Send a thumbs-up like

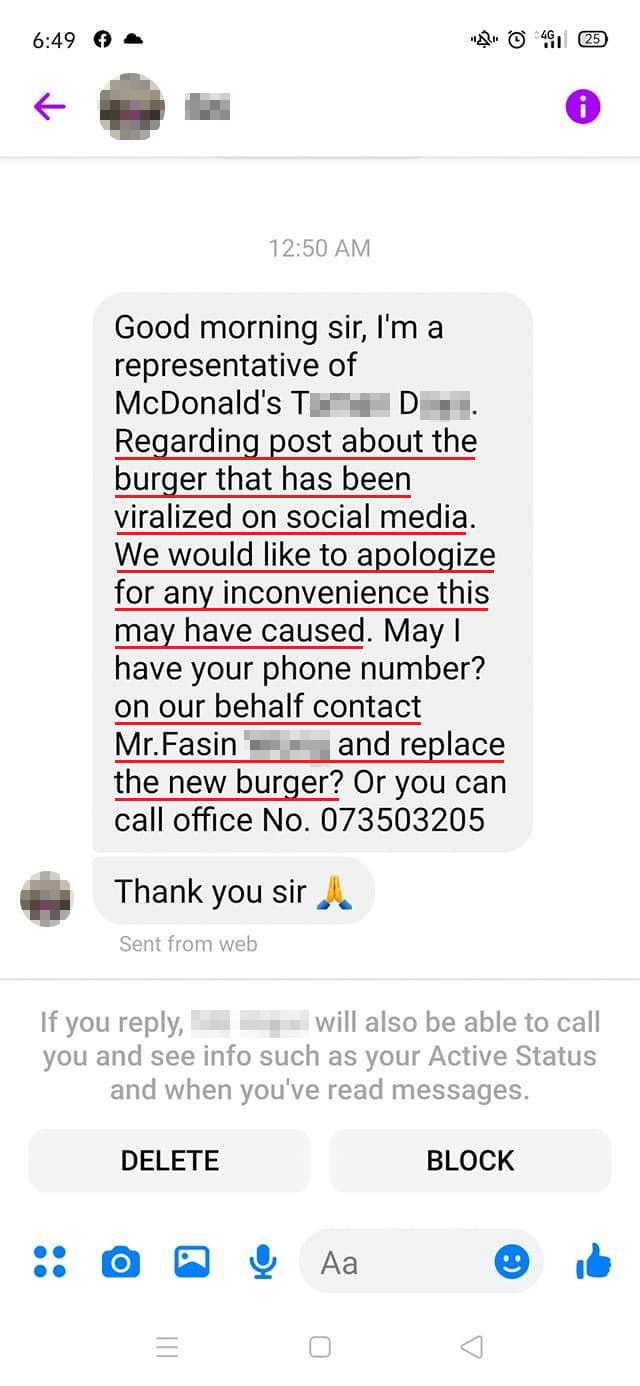pyautogui.click(x=593, y=1262)
